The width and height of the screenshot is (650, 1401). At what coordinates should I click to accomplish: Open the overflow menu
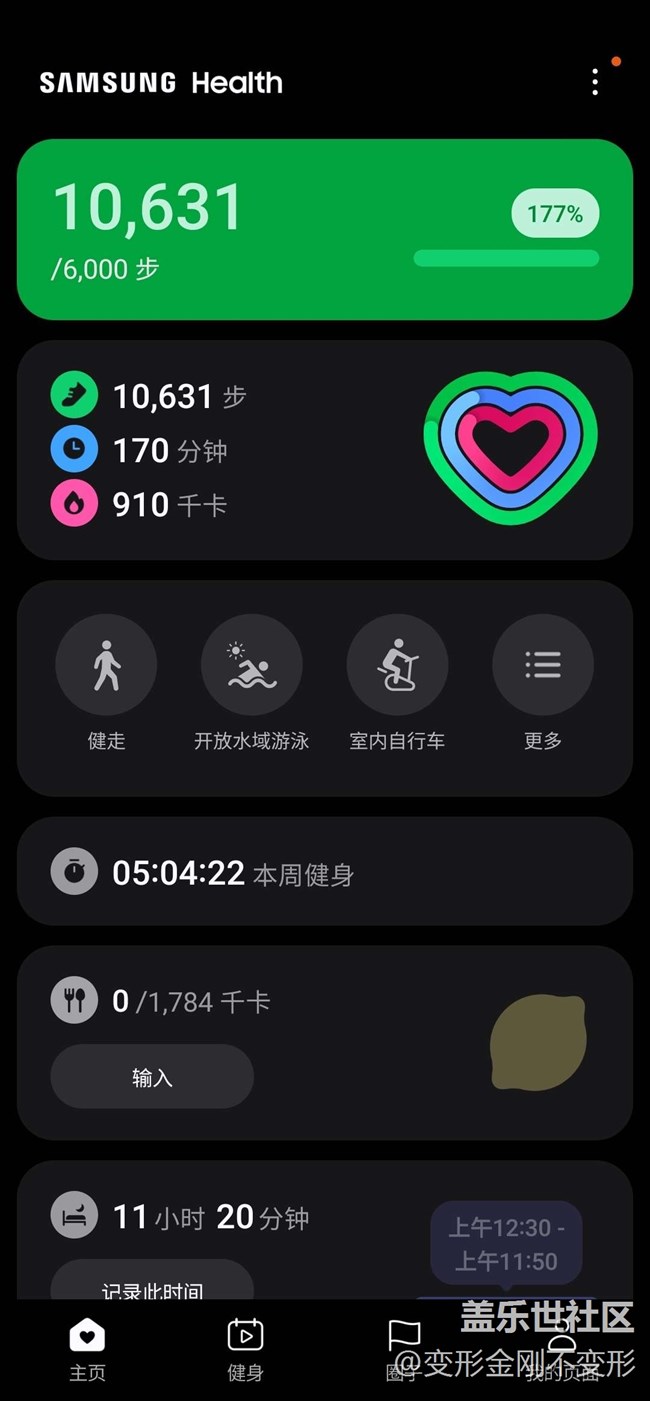[595, 82]
